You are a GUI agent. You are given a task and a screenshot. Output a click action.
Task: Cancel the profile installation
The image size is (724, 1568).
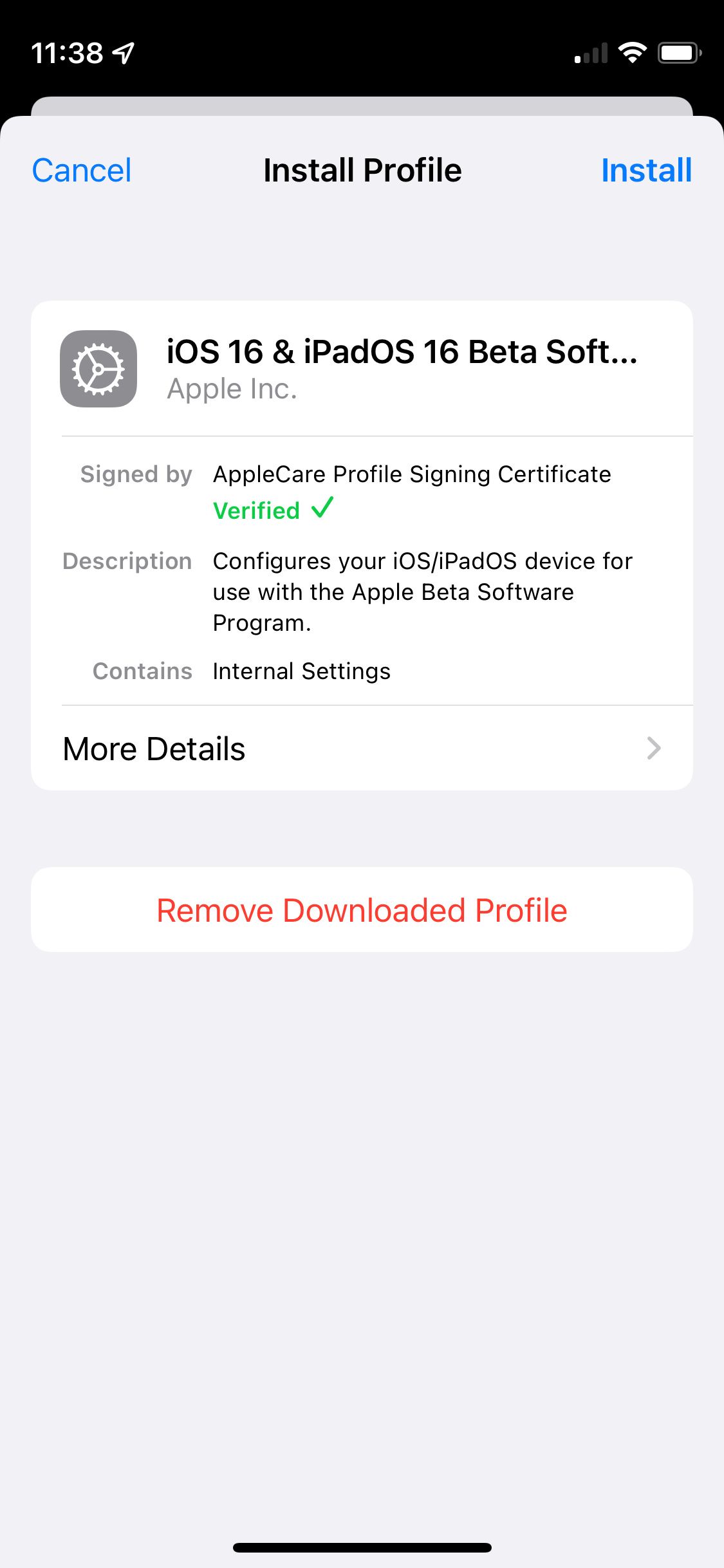[x=82, y=171]
